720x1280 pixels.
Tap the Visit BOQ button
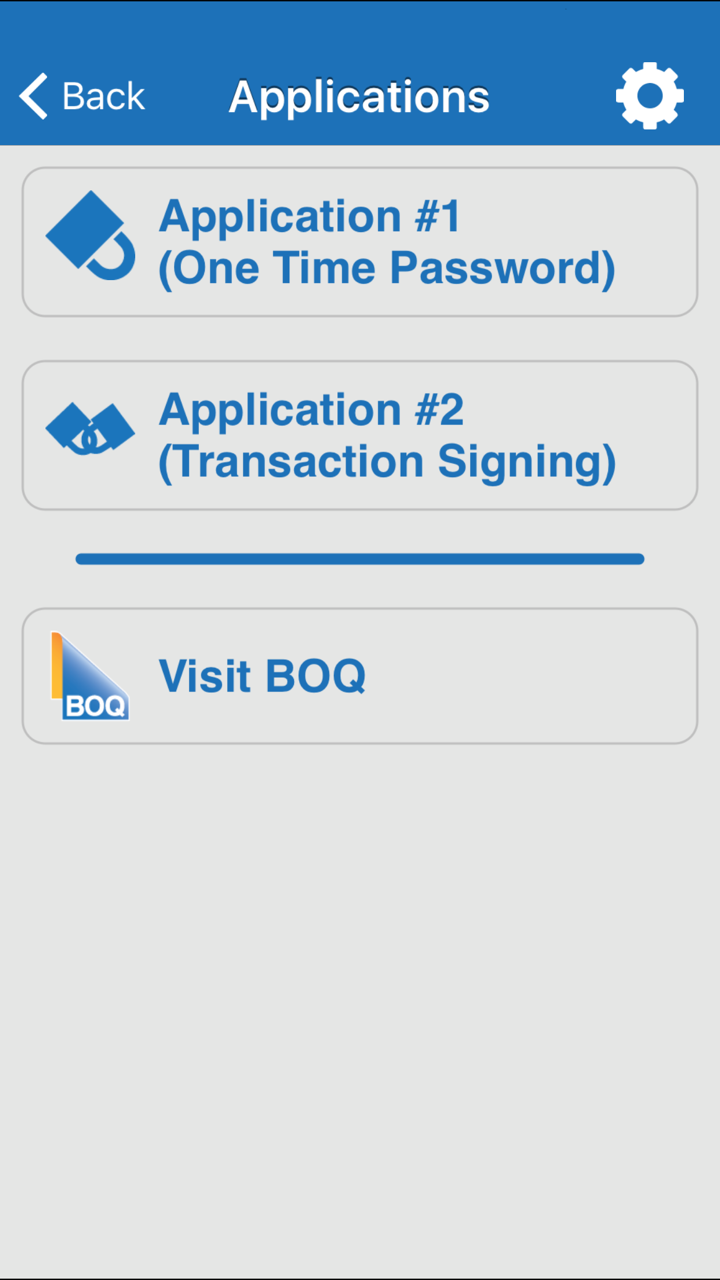pos(360,676)
